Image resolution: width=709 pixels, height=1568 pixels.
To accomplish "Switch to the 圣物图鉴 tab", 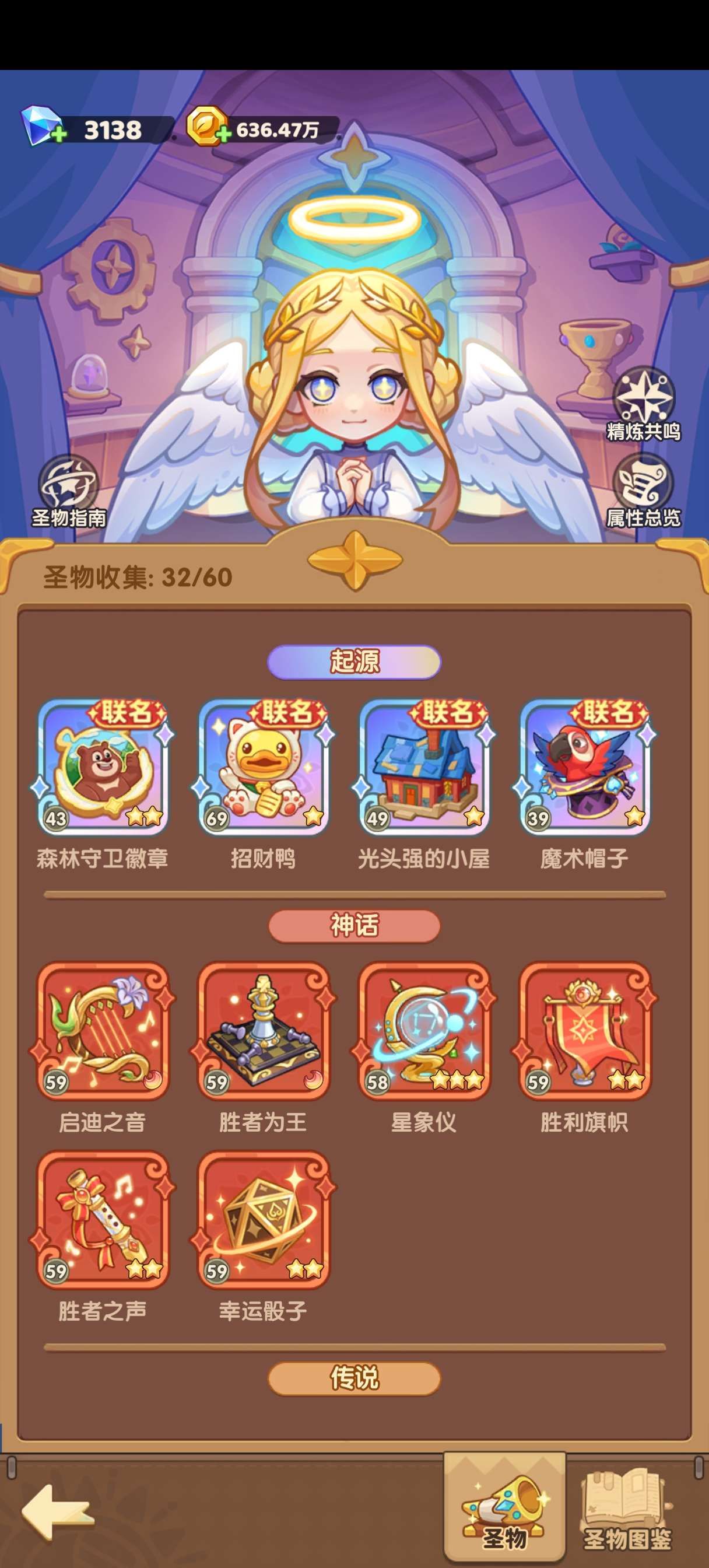I will [x=627, y=1508].
